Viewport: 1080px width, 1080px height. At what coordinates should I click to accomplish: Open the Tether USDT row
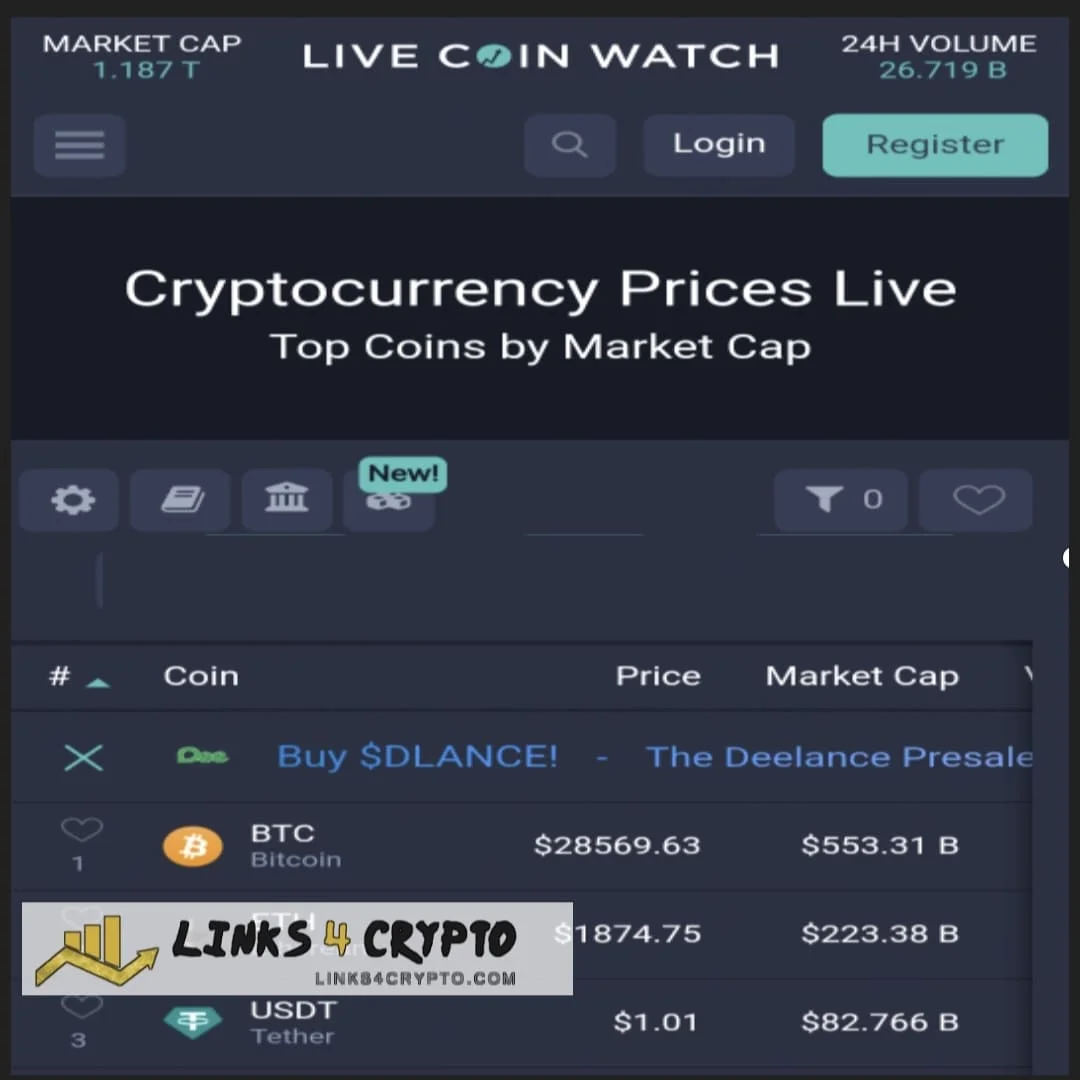[293, 1021]
